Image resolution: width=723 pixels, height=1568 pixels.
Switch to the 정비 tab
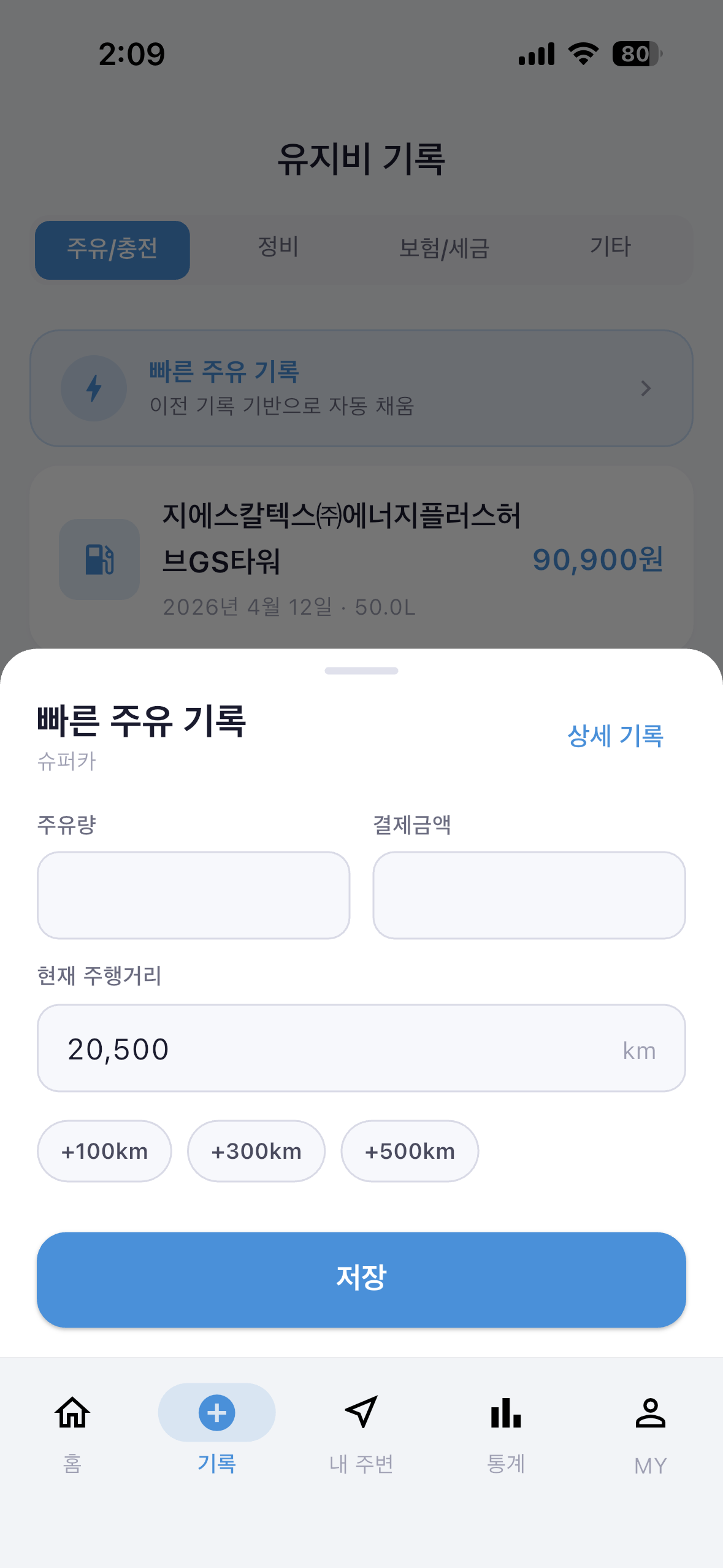click(277, 248)
